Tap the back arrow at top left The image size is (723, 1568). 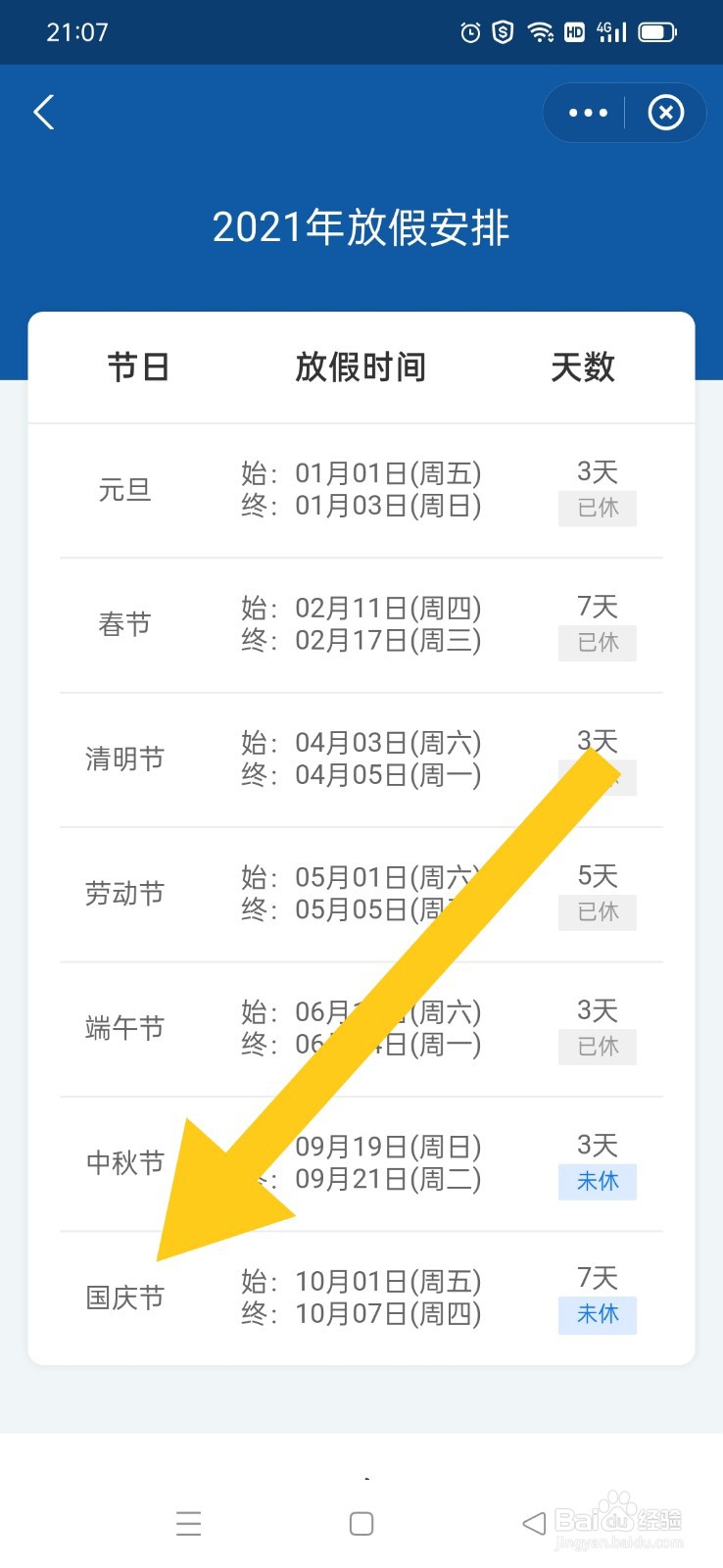(x=43, y=112)
